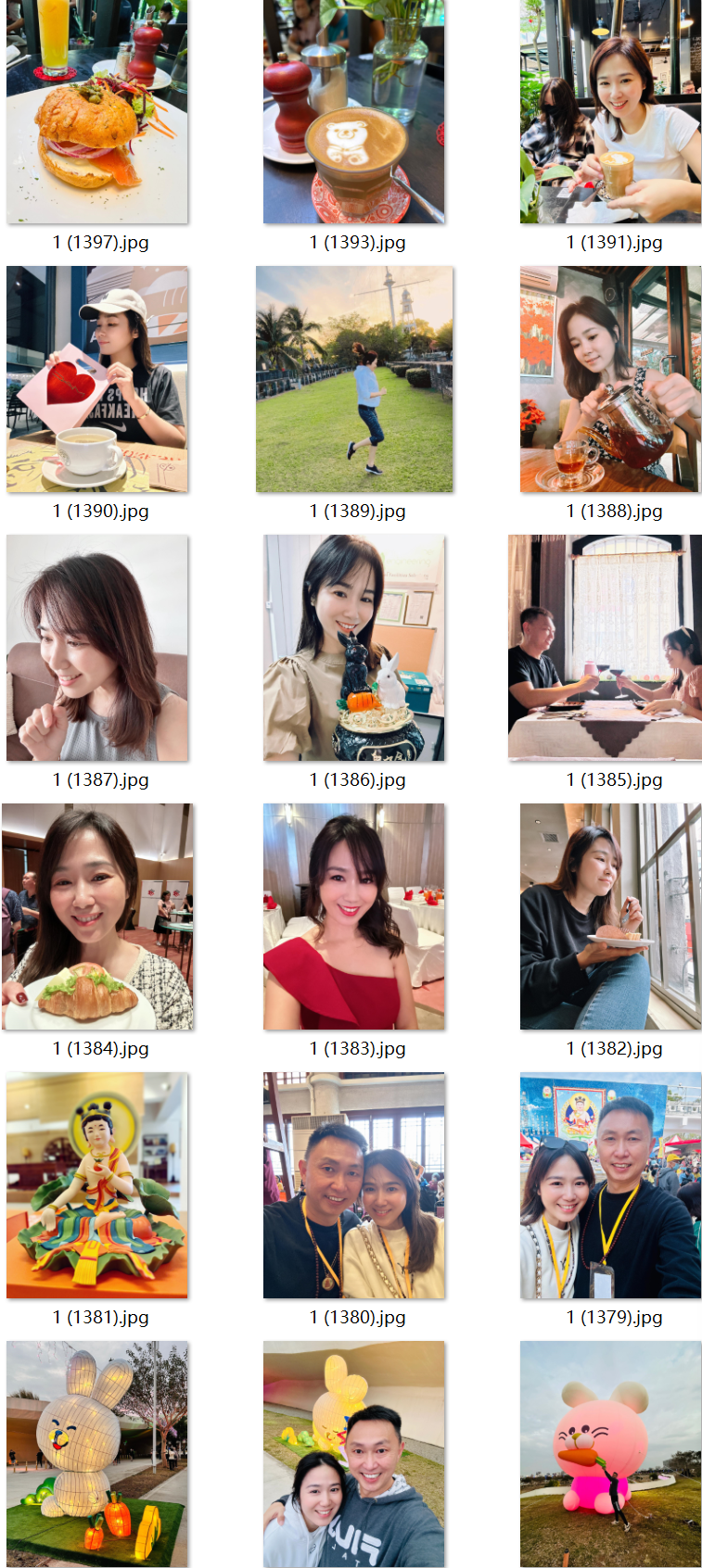View the picture 1 (1388).jpg
This screenshot has width=702, height=1568.
click(610, 379)
